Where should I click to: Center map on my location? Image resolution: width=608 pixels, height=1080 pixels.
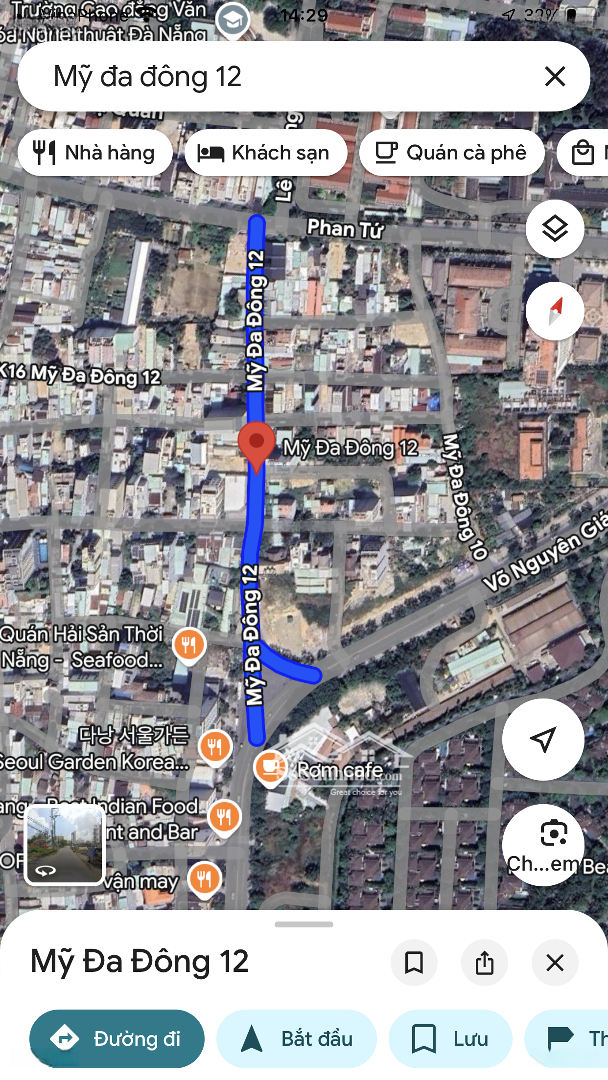click(543, 739)
